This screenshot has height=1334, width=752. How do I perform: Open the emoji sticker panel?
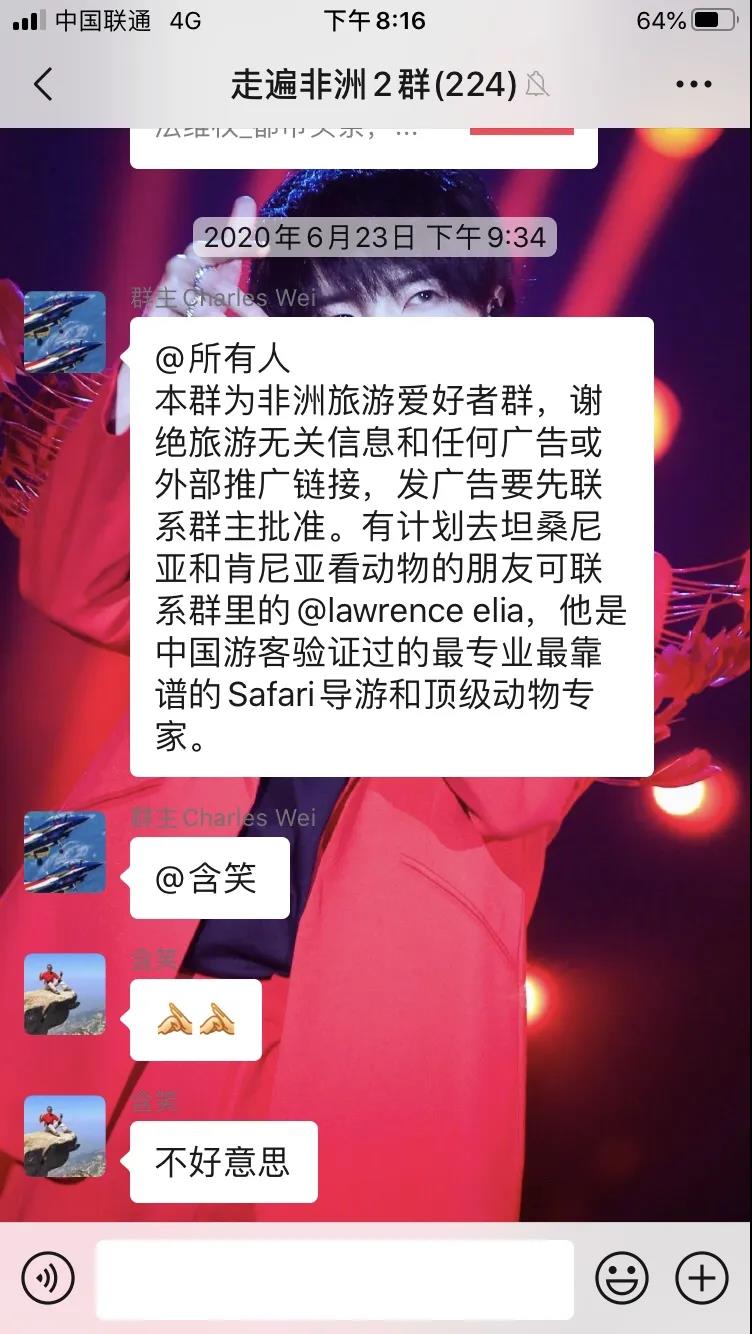(x=621, y=1277)
